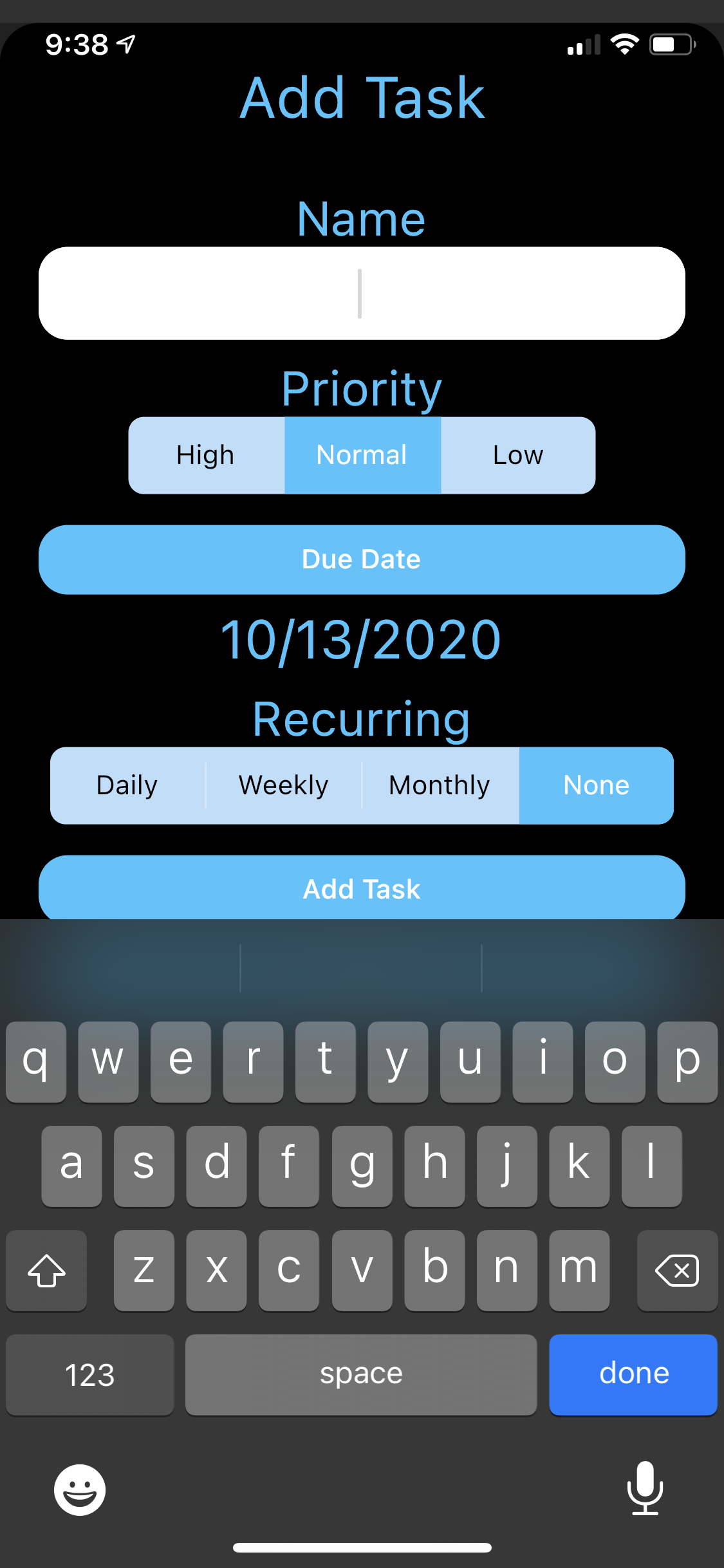Keep recurring set to None

pos(596,785)
